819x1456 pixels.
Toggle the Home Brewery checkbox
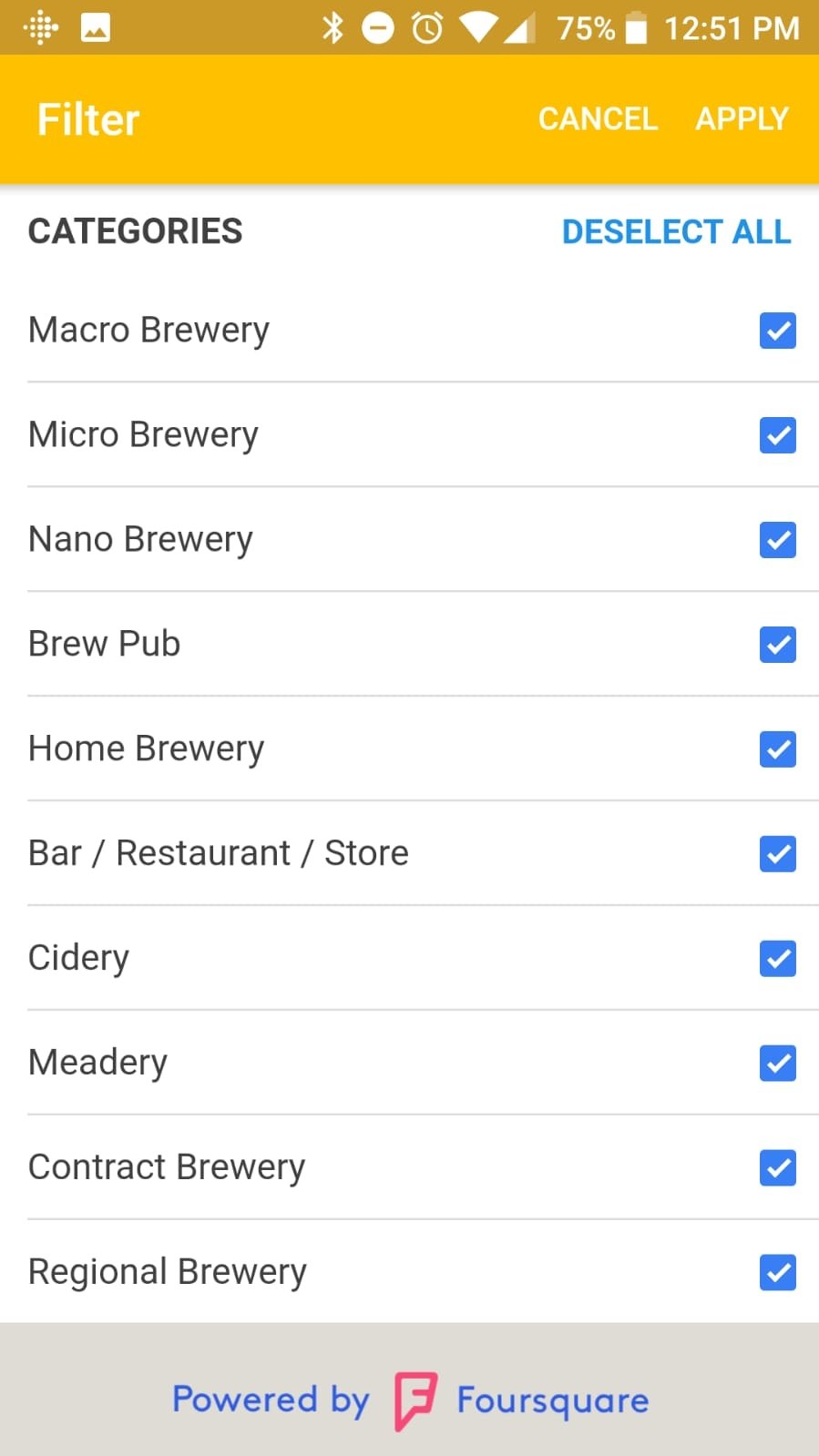pos(778,749)
